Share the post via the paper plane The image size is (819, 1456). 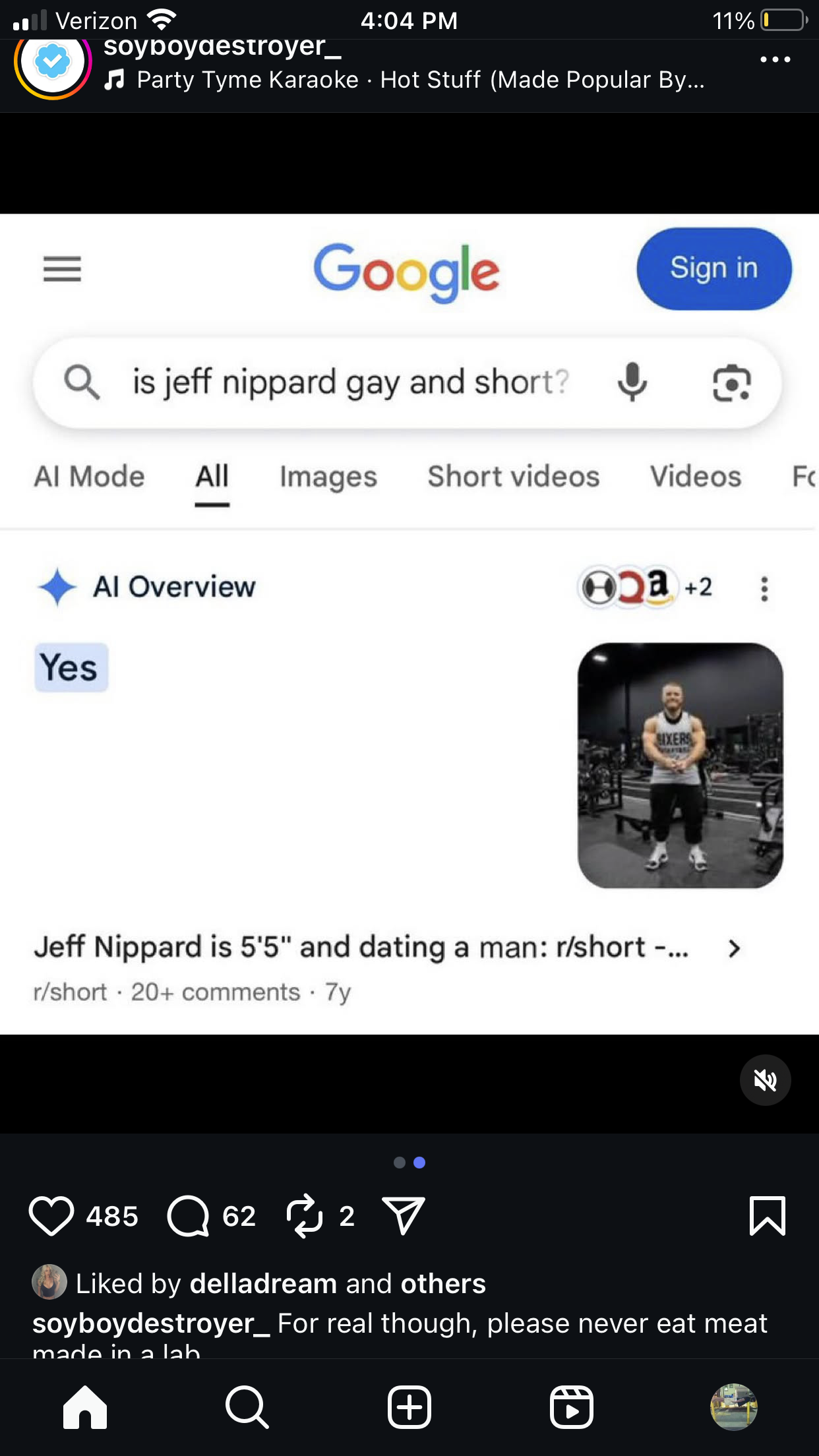pos(403,1216)
